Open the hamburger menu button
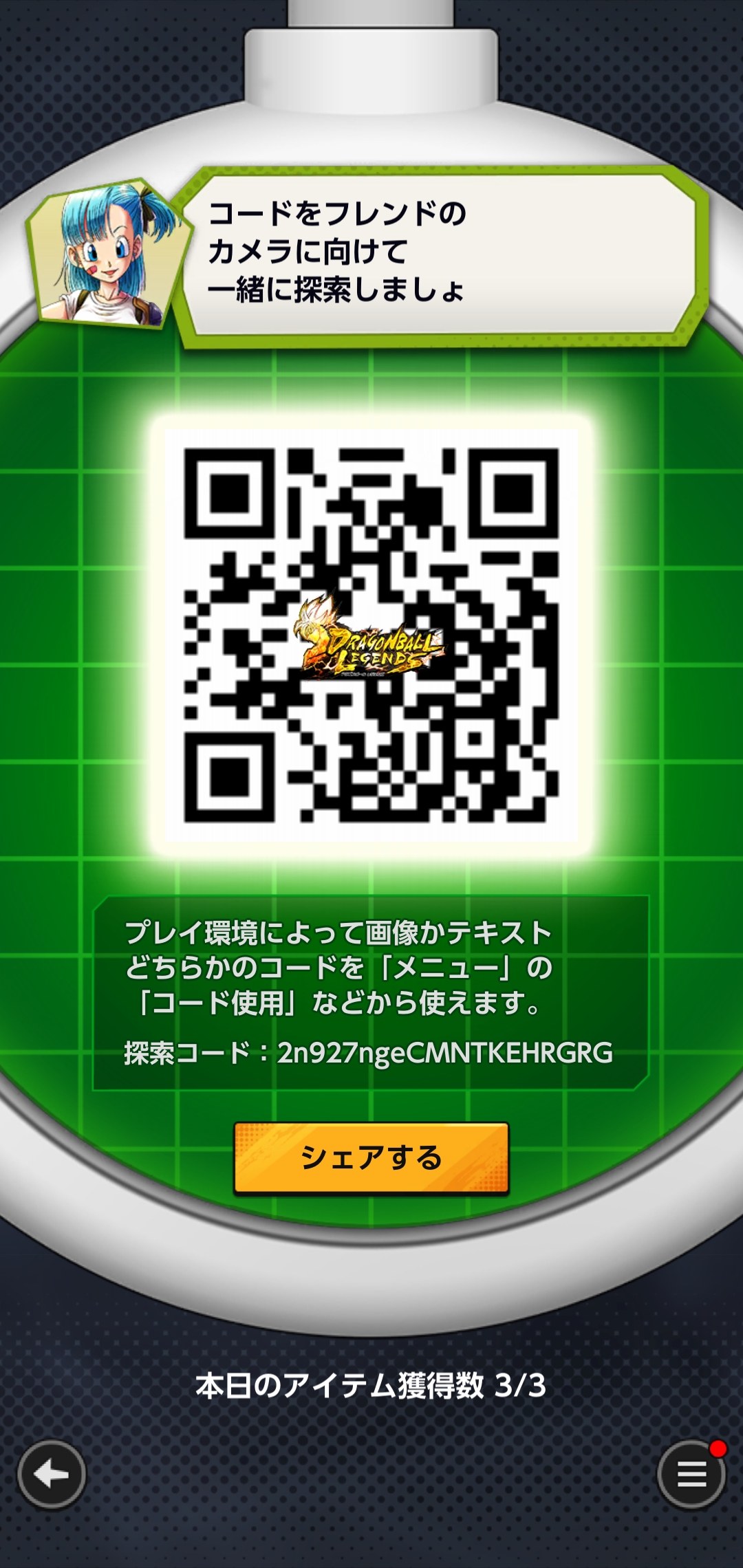The image size is (743, 1568). pyautogui.click(x=691, y=1474)
